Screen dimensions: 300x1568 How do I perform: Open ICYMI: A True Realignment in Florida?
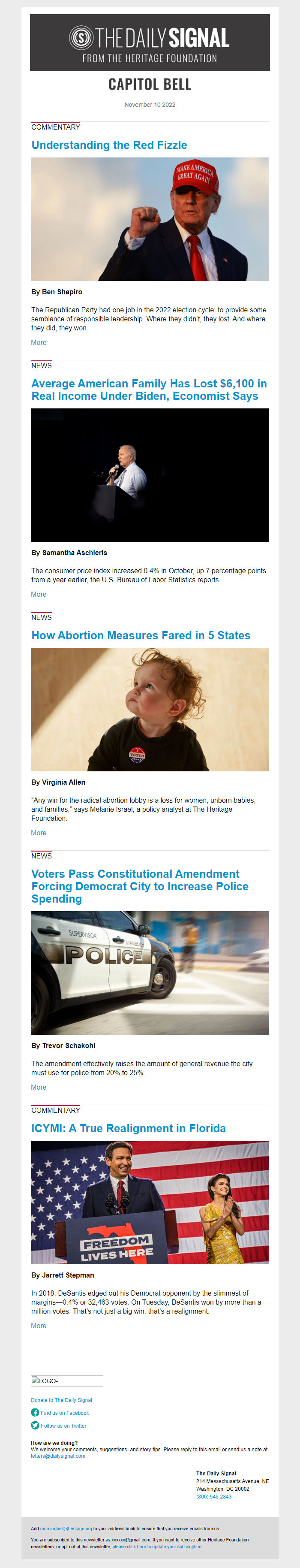[x=129, y=1129]
